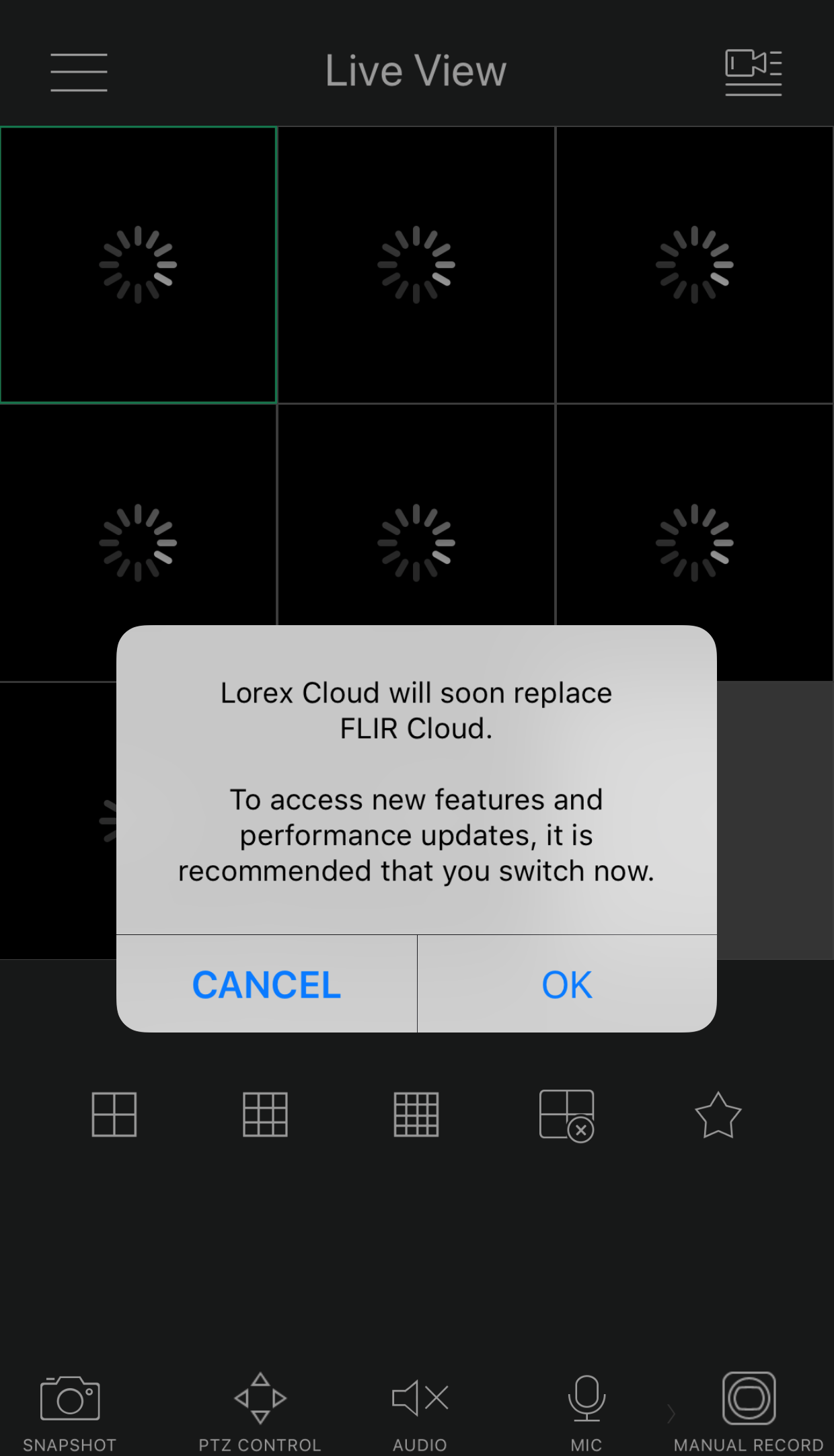Start manual record

749,1408
